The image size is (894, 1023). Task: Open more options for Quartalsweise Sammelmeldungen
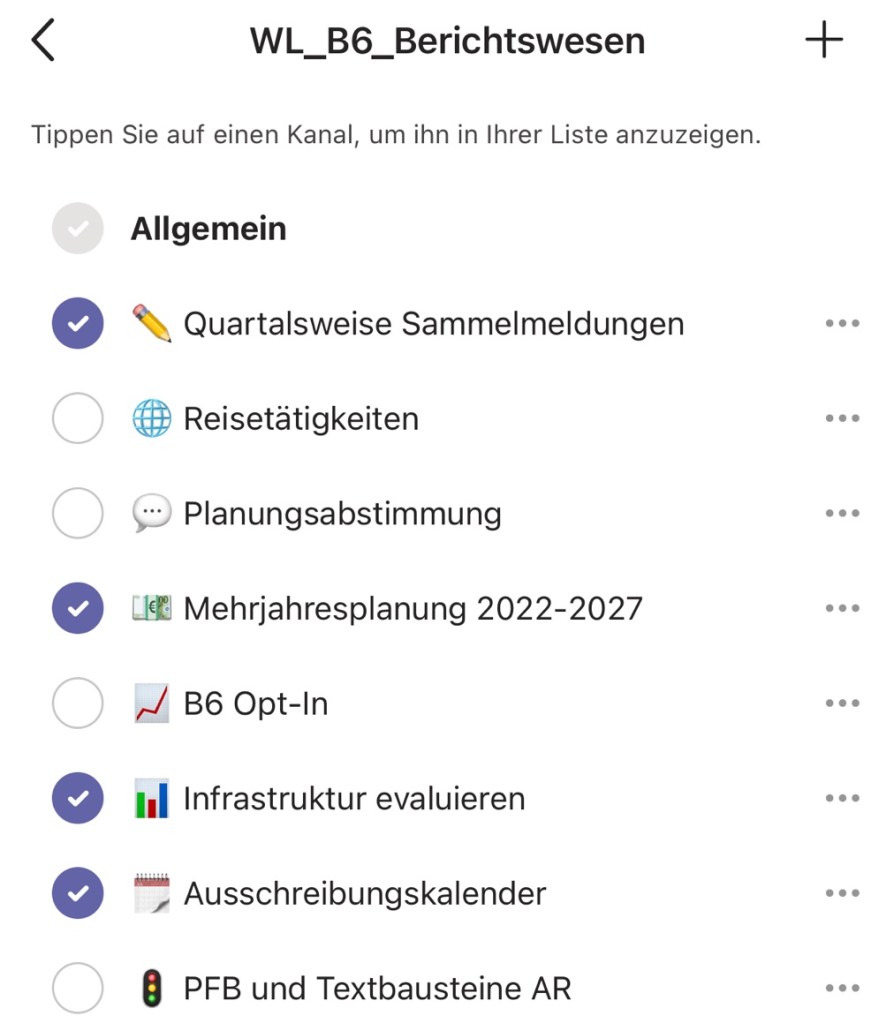click(x=842, y=324)
